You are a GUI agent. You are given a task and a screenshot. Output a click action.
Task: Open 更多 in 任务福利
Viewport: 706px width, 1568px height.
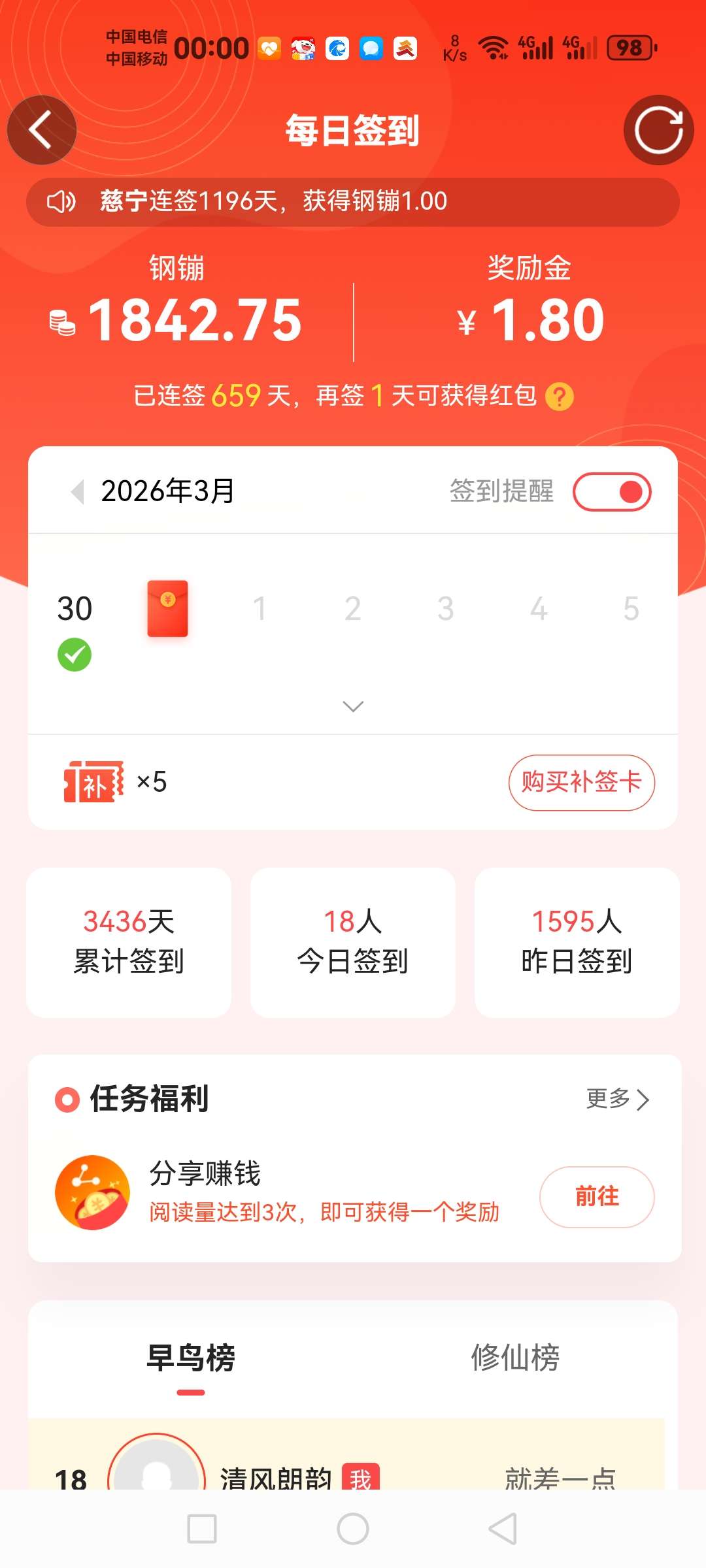coord(617,1099)
